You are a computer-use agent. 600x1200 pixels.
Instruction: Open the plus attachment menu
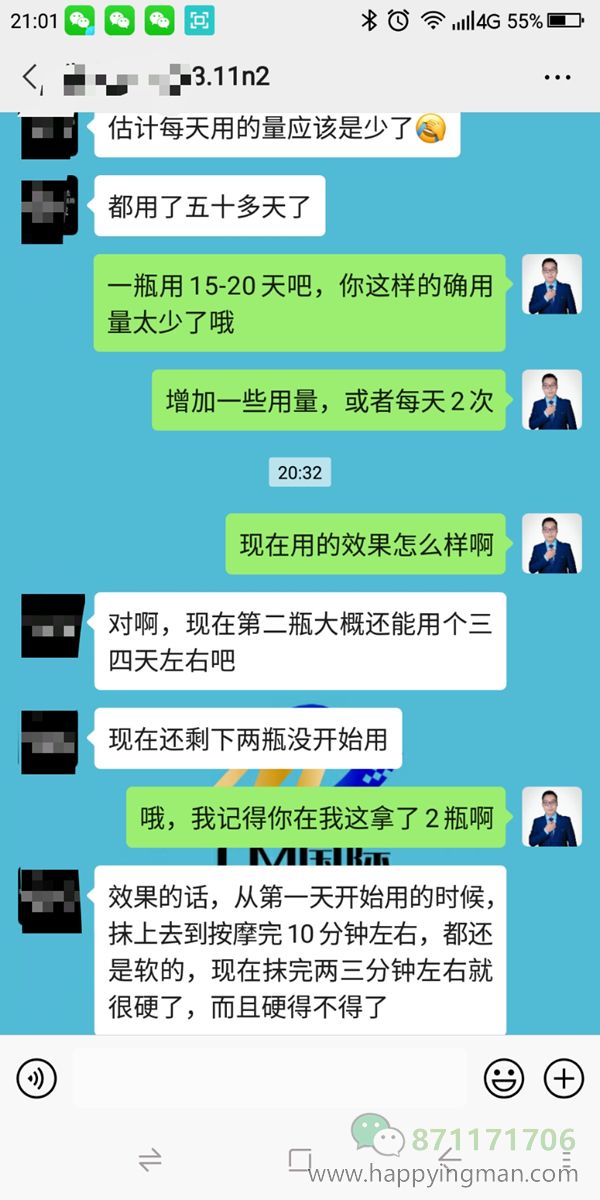[x=563, y=1078]
